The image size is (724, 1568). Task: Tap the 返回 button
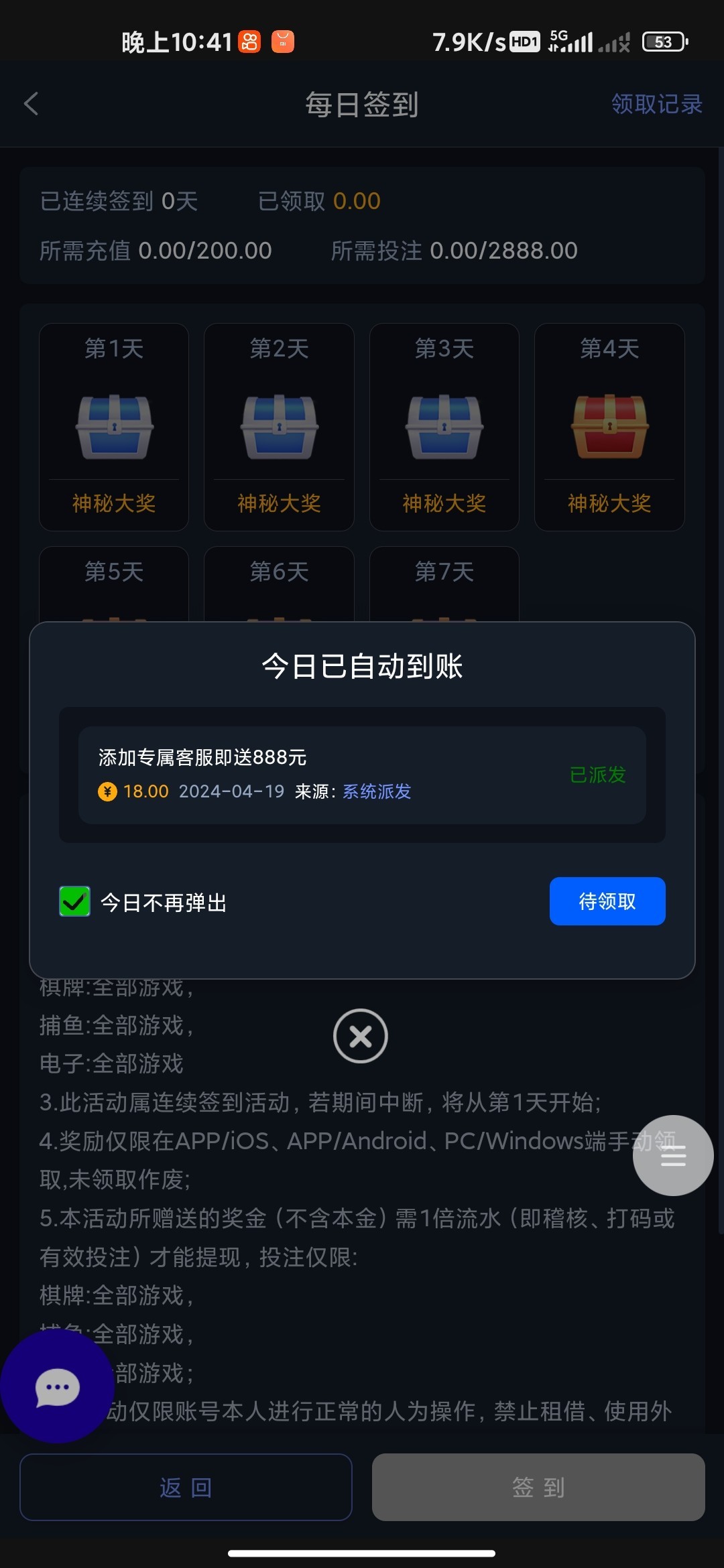coord(186,1487)
